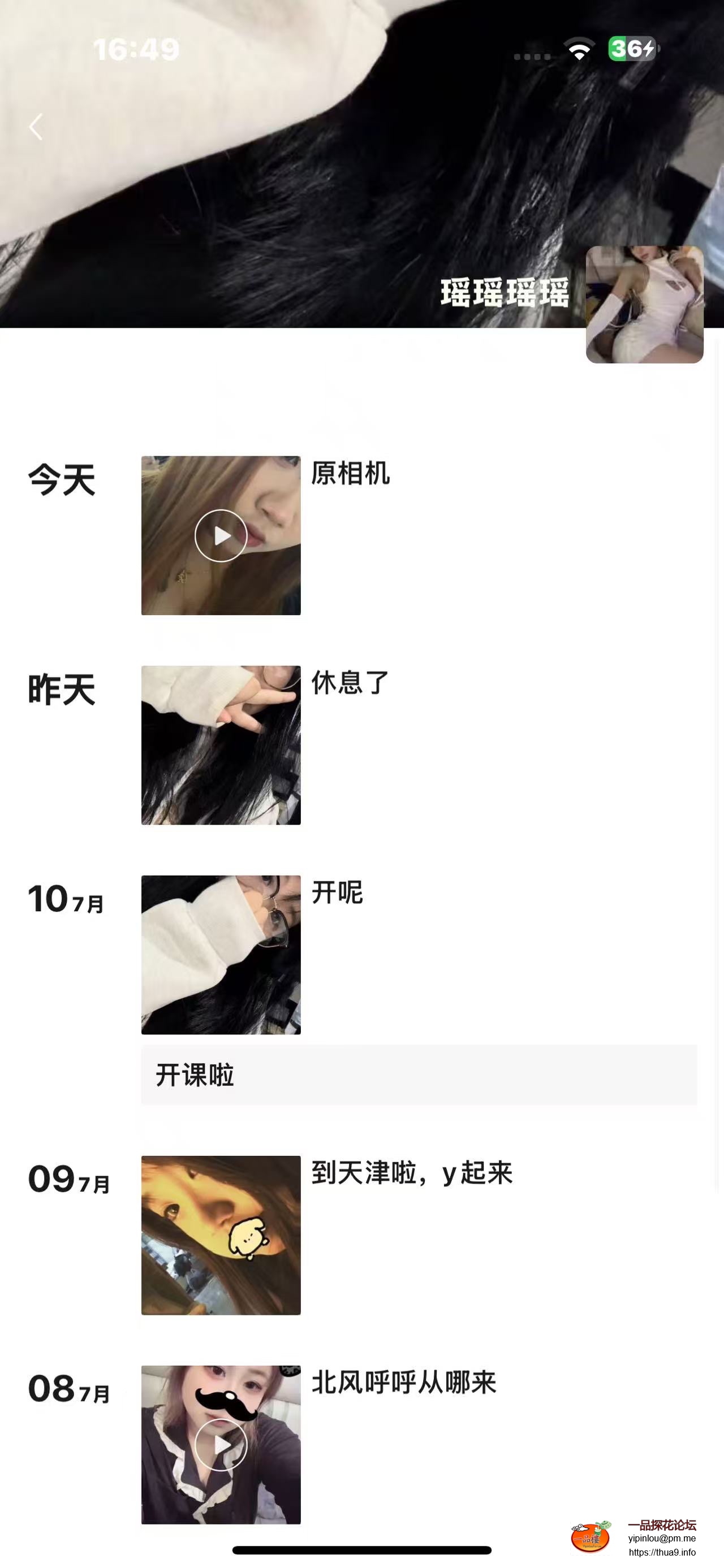
Task: Open the July 9 photo about 到天津啦
Action: point(221,1235)
